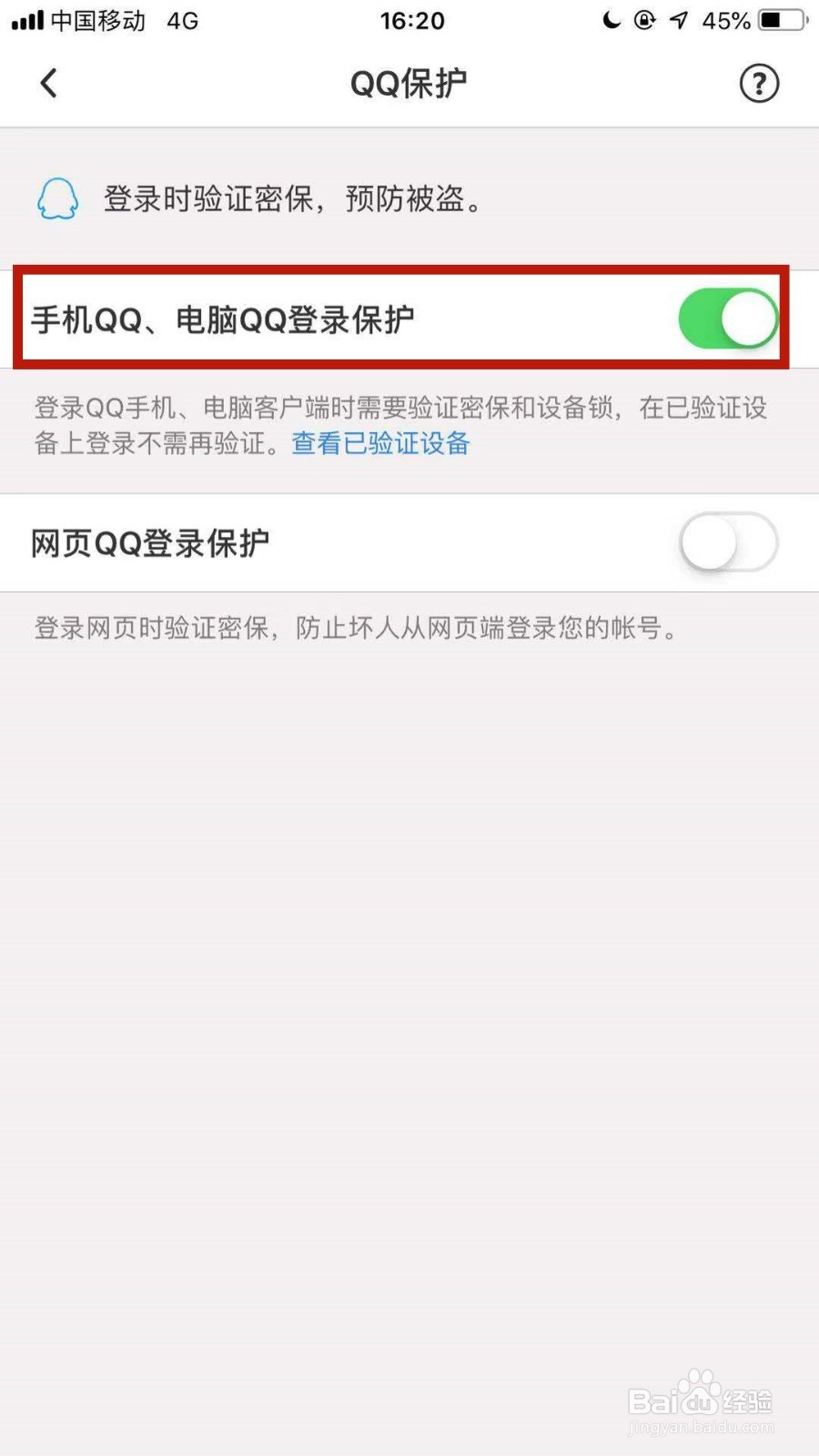Screen dimensions: 819x1456
Task: Tap the orientation lock icon in status bar
Action: coord(644,20)
